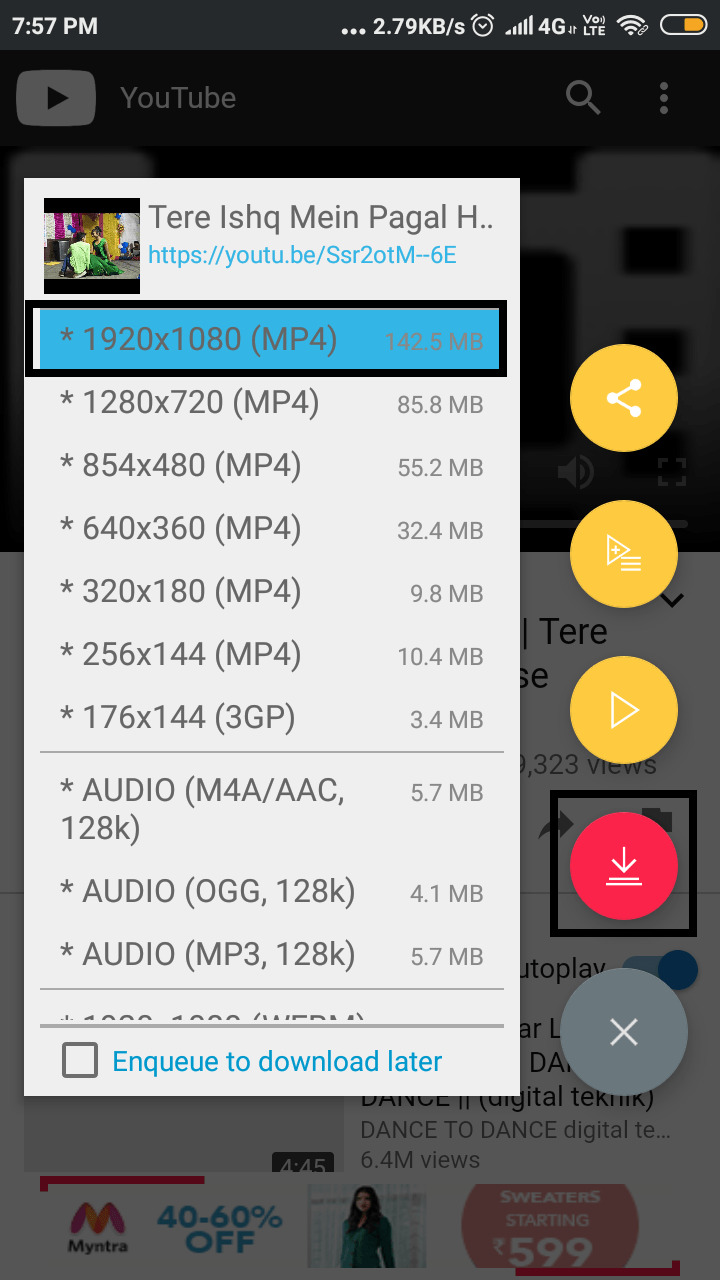The image size is (720, 1280).
Task: Enter fullscreen using the fullscreen icon
Action: (671, 470)
